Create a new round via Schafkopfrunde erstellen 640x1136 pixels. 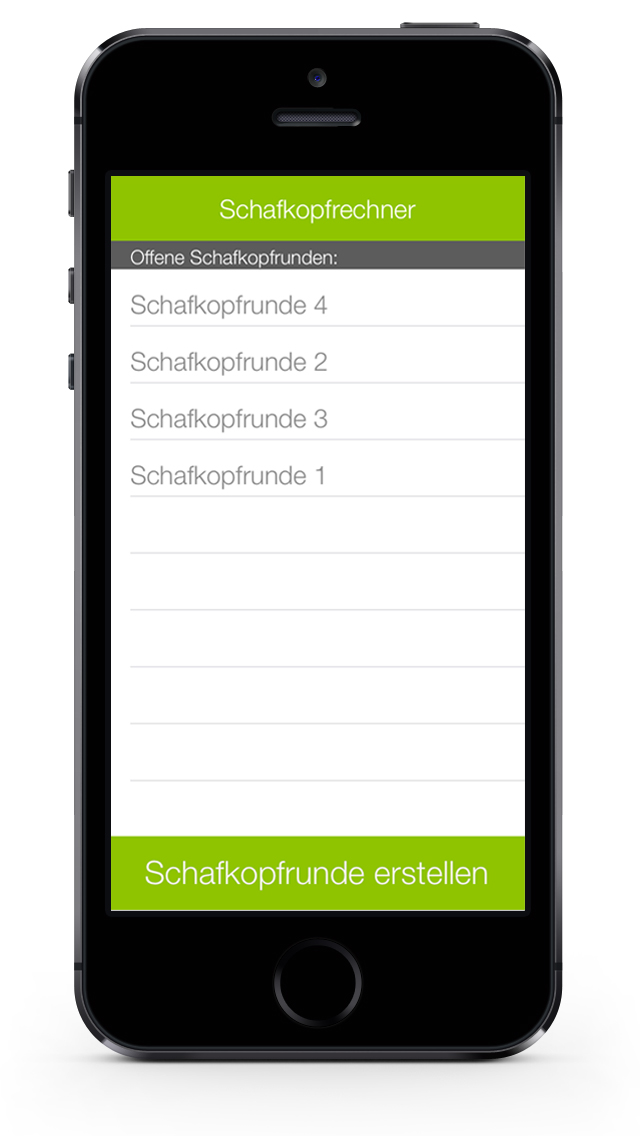tap(317, 874)
